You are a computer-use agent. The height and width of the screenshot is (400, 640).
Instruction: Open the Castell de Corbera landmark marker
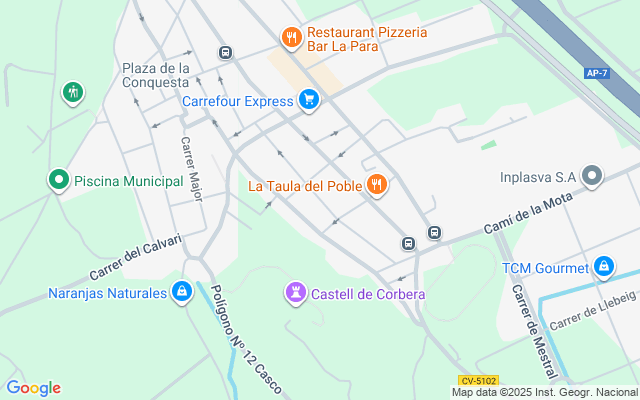[x=296, y=293]
